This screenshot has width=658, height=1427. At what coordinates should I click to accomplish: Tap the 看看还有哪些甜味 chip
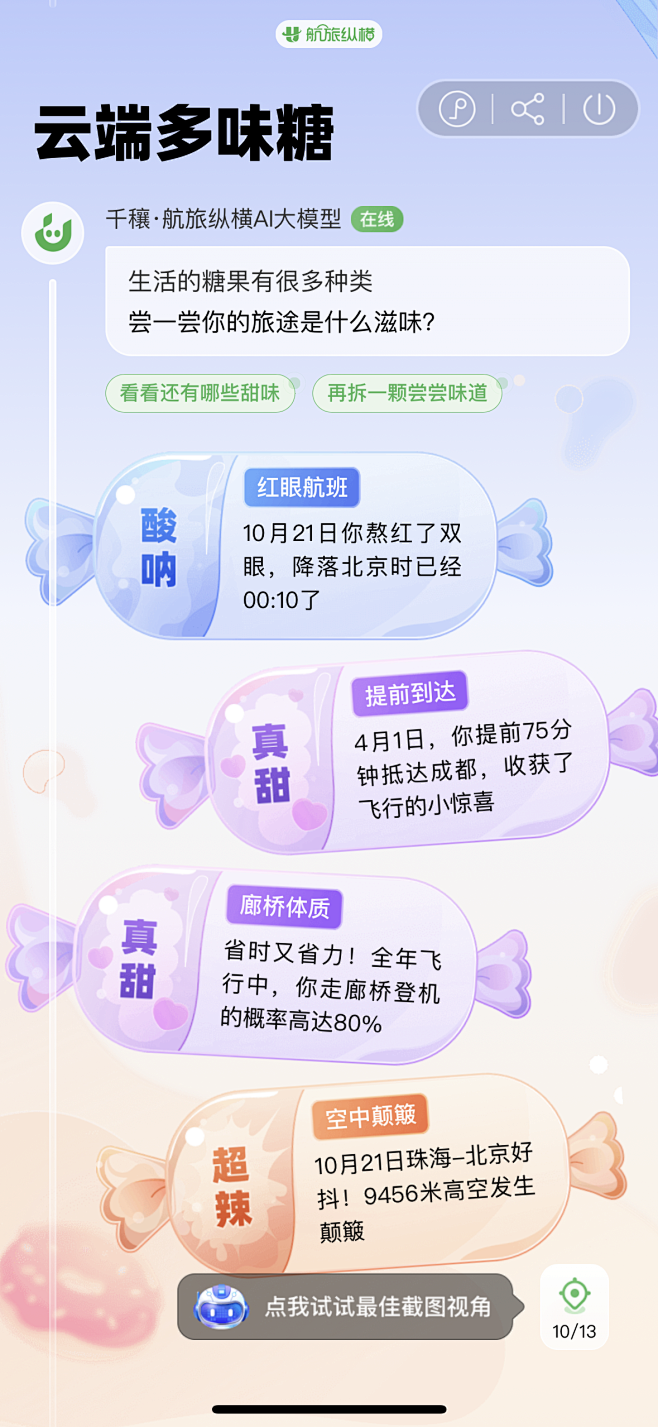[200, 393]
